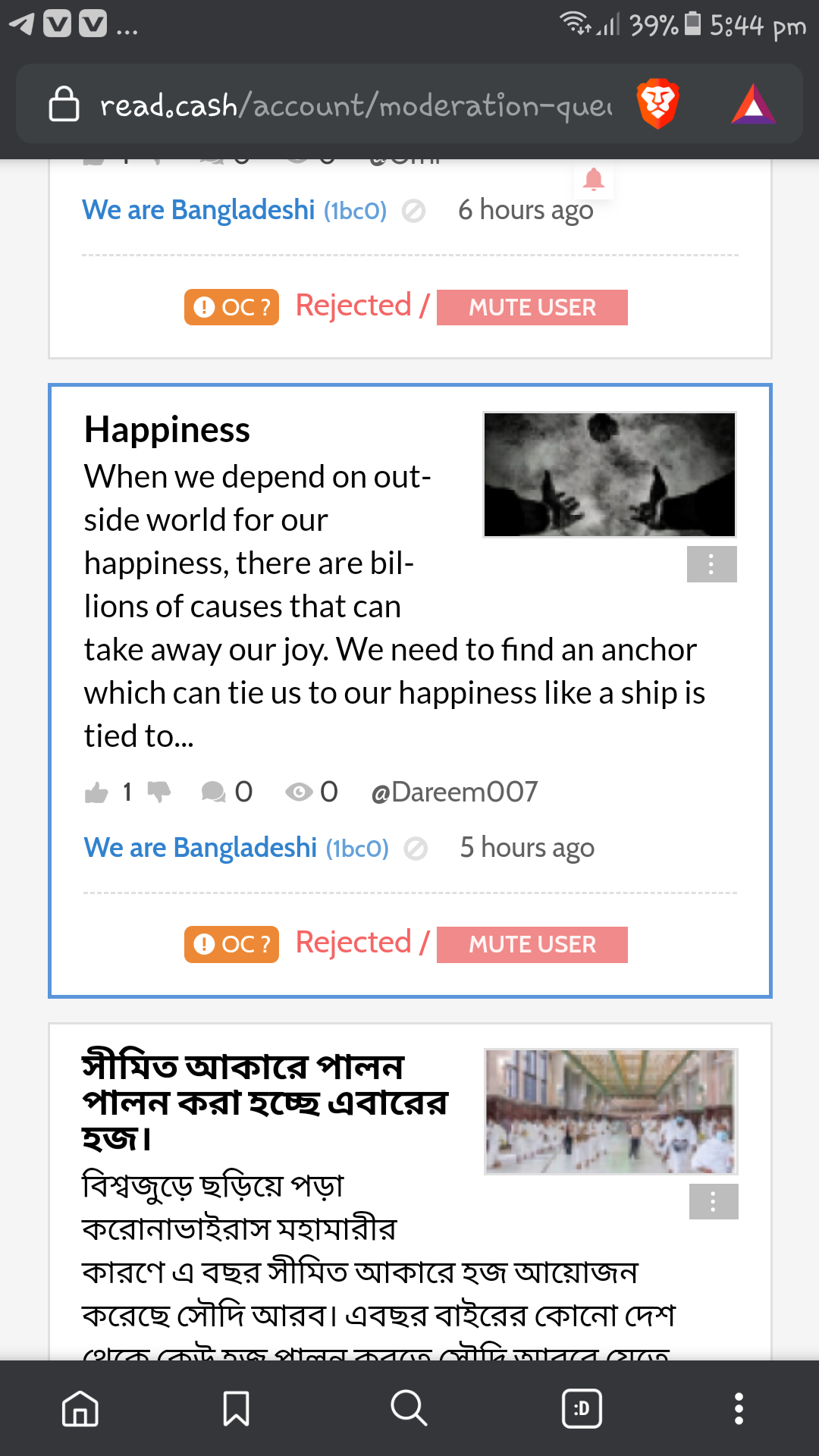Upvote the Happiness post
This screenshot has width=819, height=1456.
(x=96, y=792)
